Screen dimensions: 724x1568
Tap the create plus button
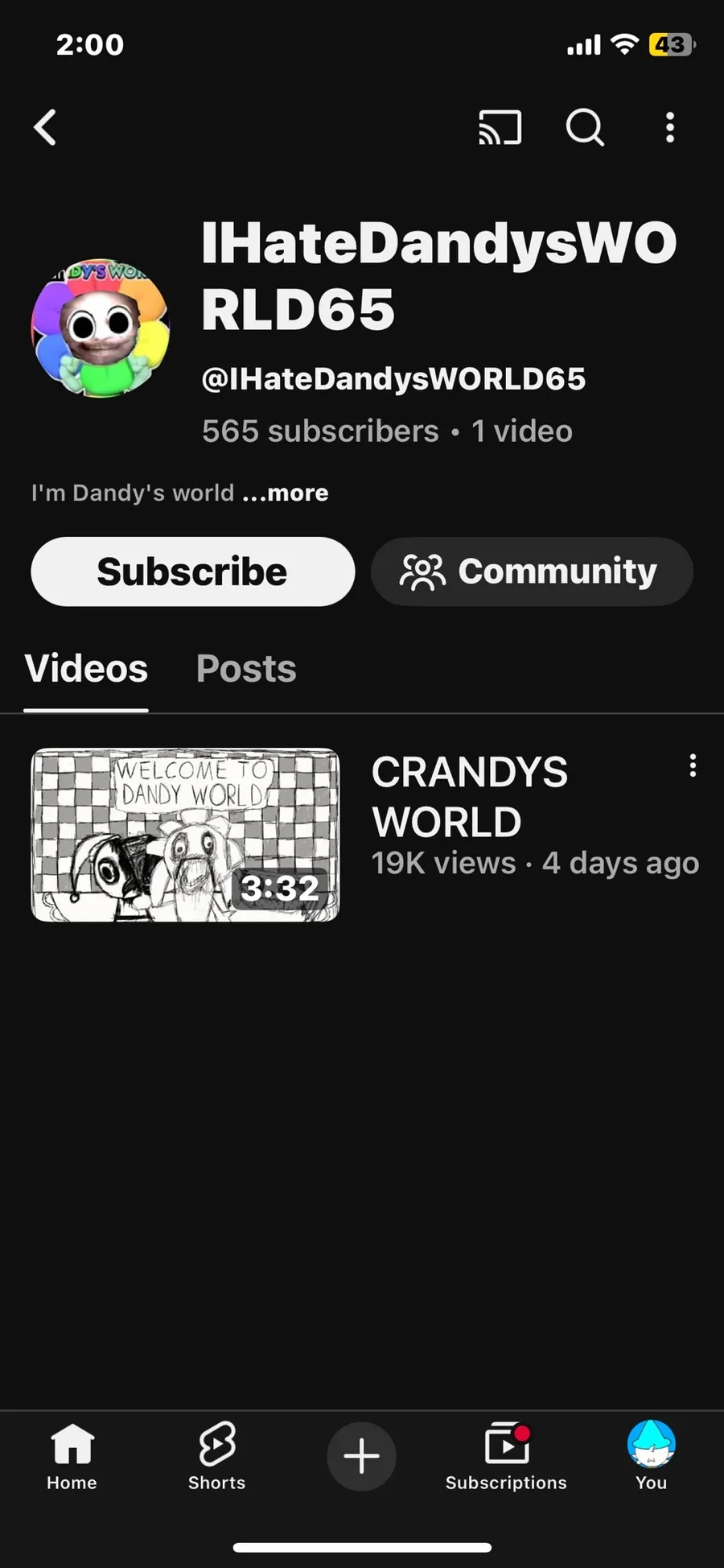(x=361, y=1456)
